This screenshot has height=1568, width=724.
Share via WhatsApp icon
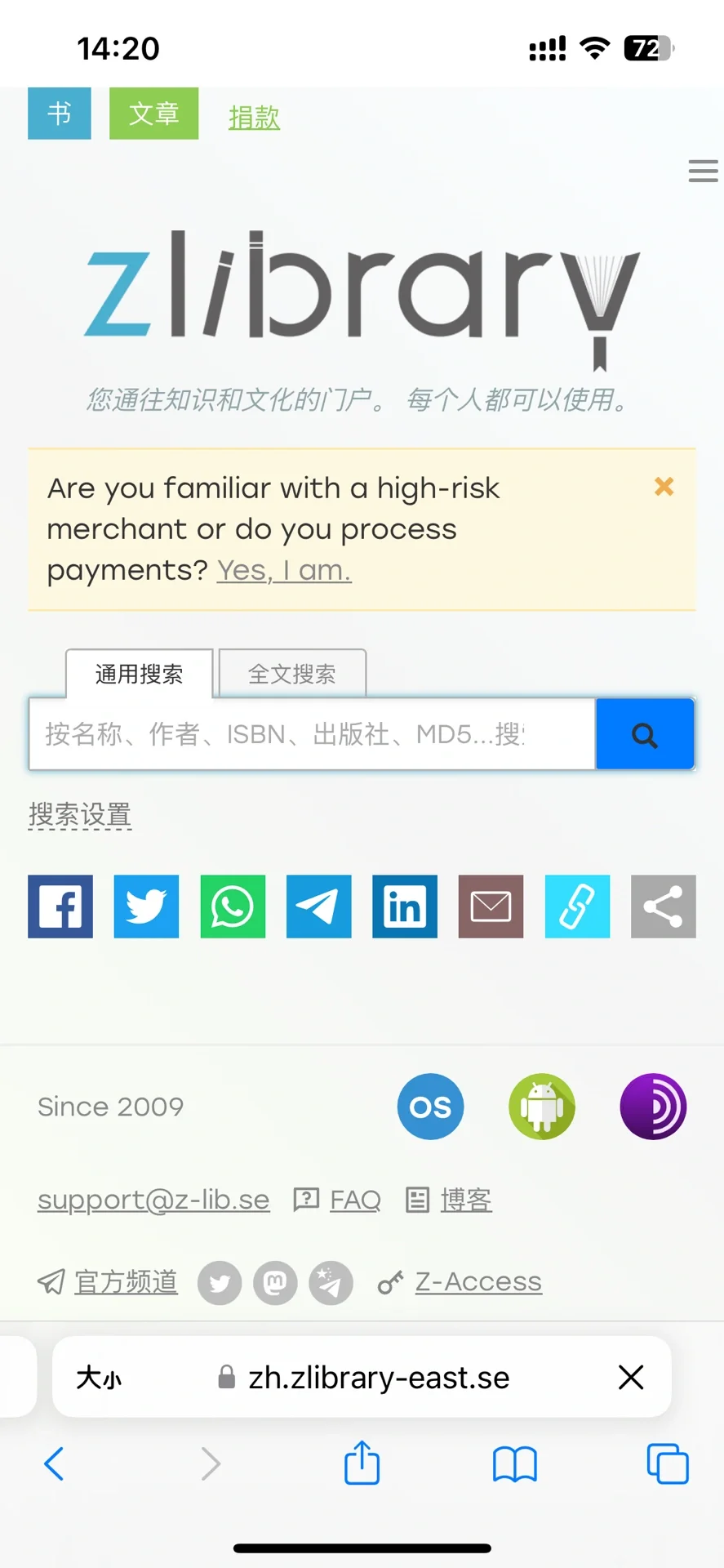(x=233, y=906)
